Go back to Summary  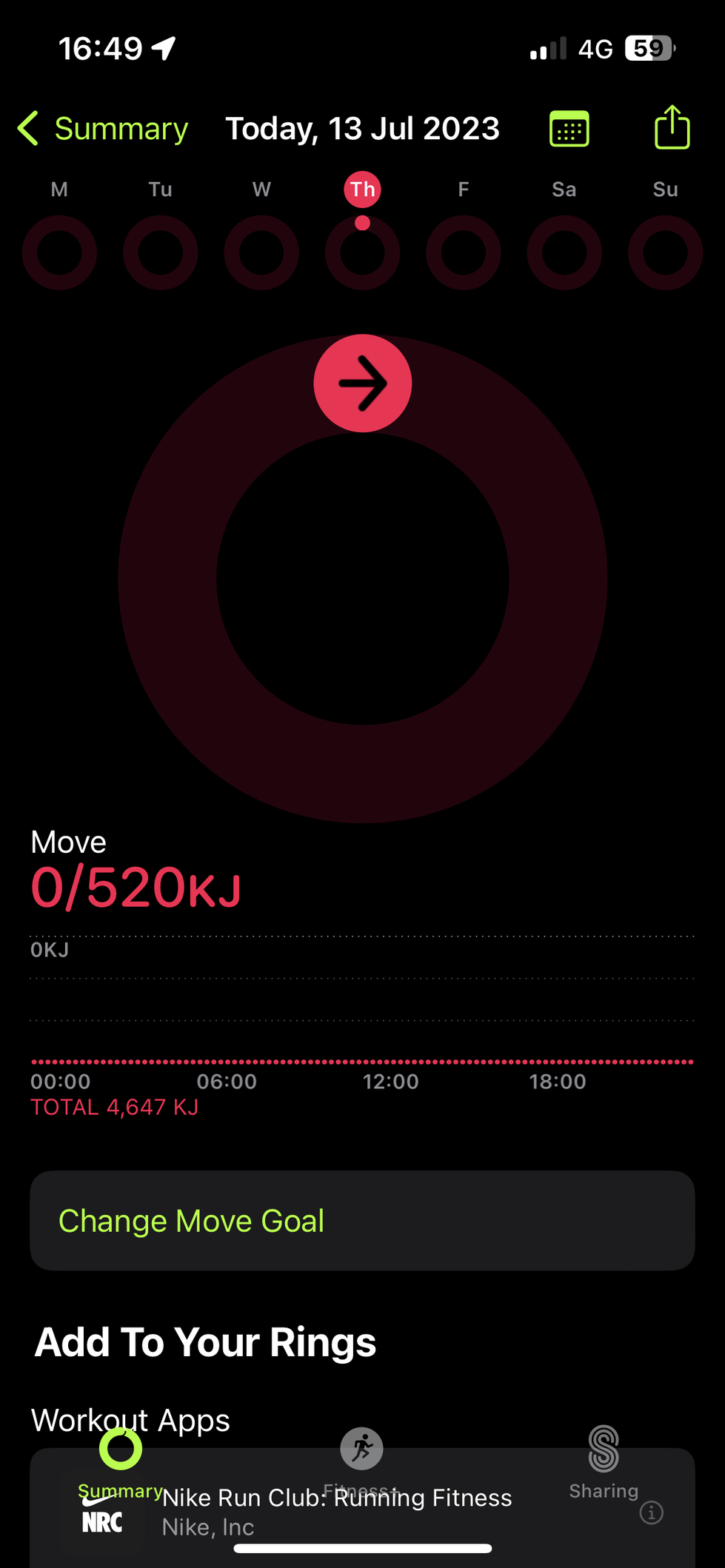[104, 129]
